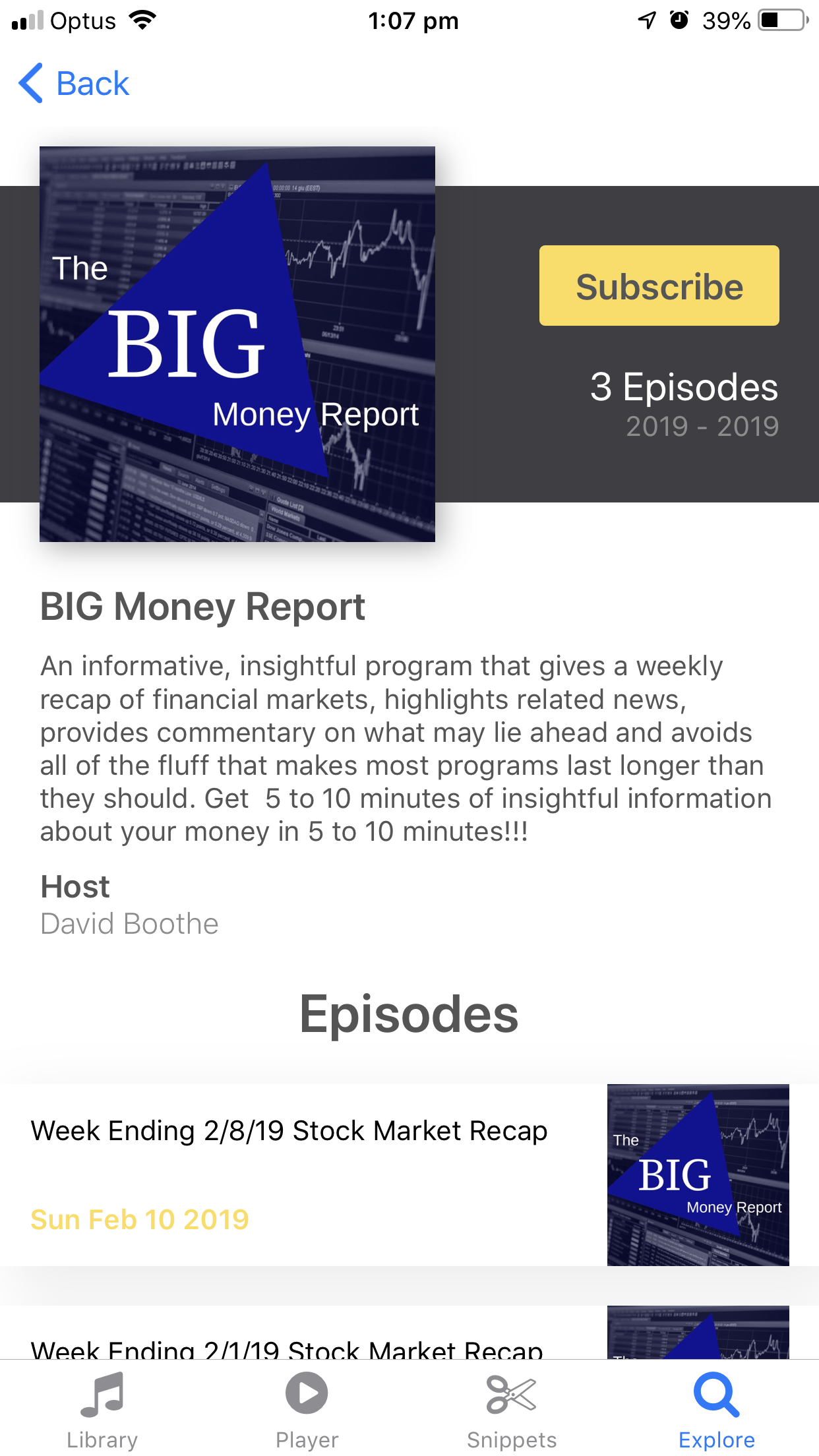The height and width of the screenshot is (1456, 819).
Task: Subscribe to BIG Money Report podcast
Action: 659,286
